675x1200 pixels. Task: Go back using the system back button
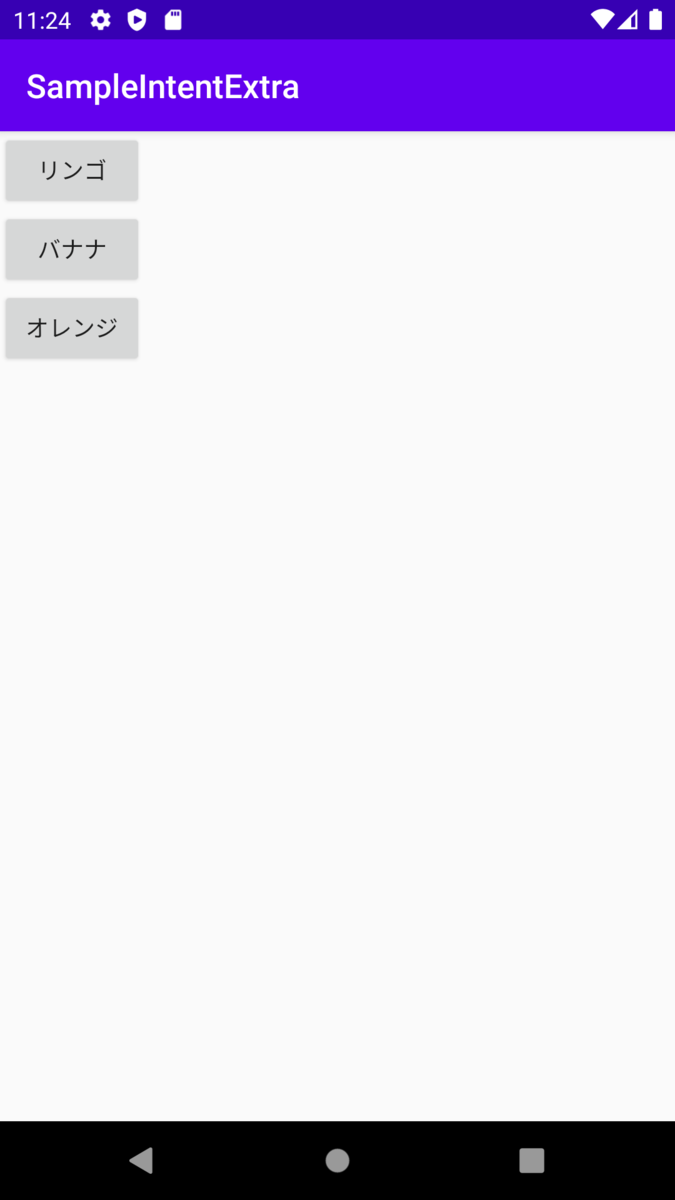[x=141, y=1160]
